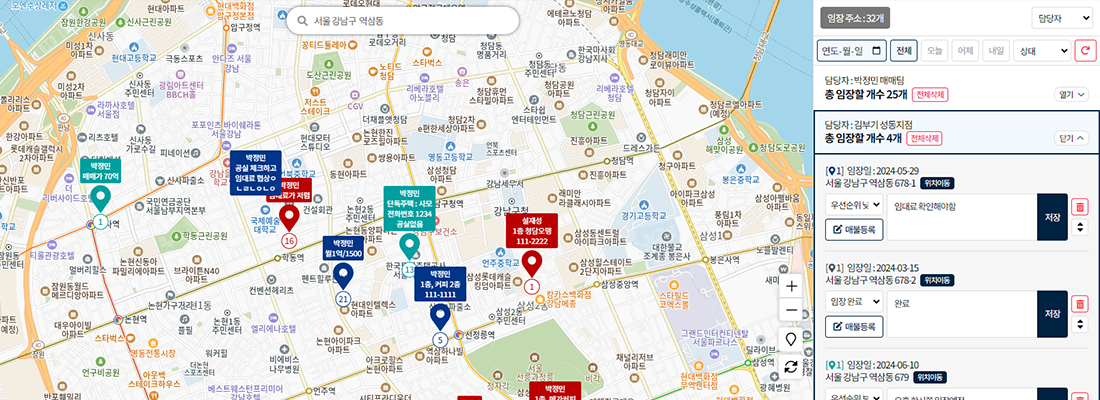Select the 내일 filter button

tap(996, 51)
